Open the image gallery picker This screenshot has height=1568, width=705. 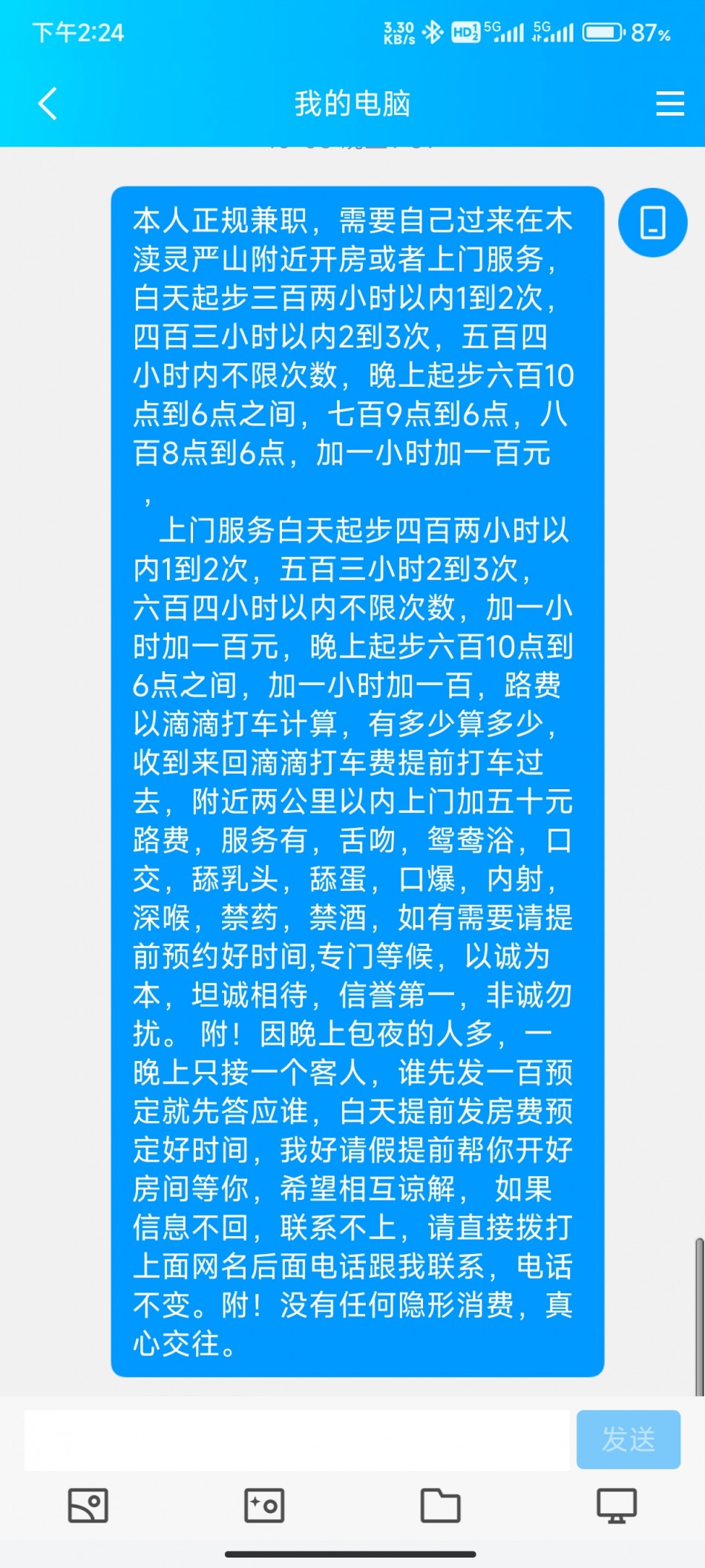pos(88,1506)
